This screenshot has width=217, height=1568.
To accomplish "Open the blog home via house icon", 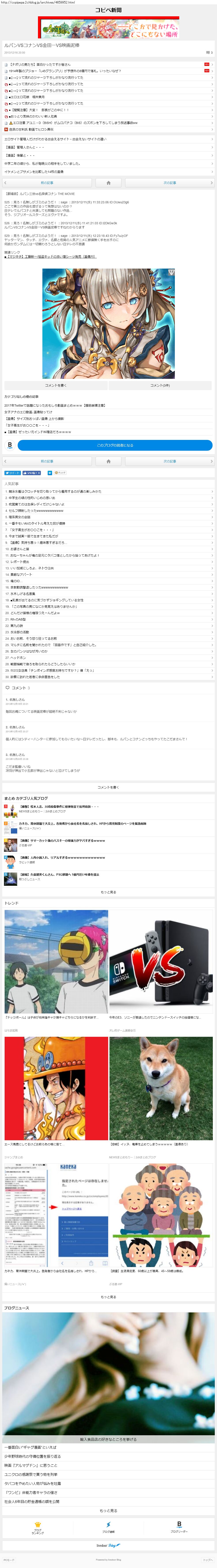I will [x=109, y=183].
